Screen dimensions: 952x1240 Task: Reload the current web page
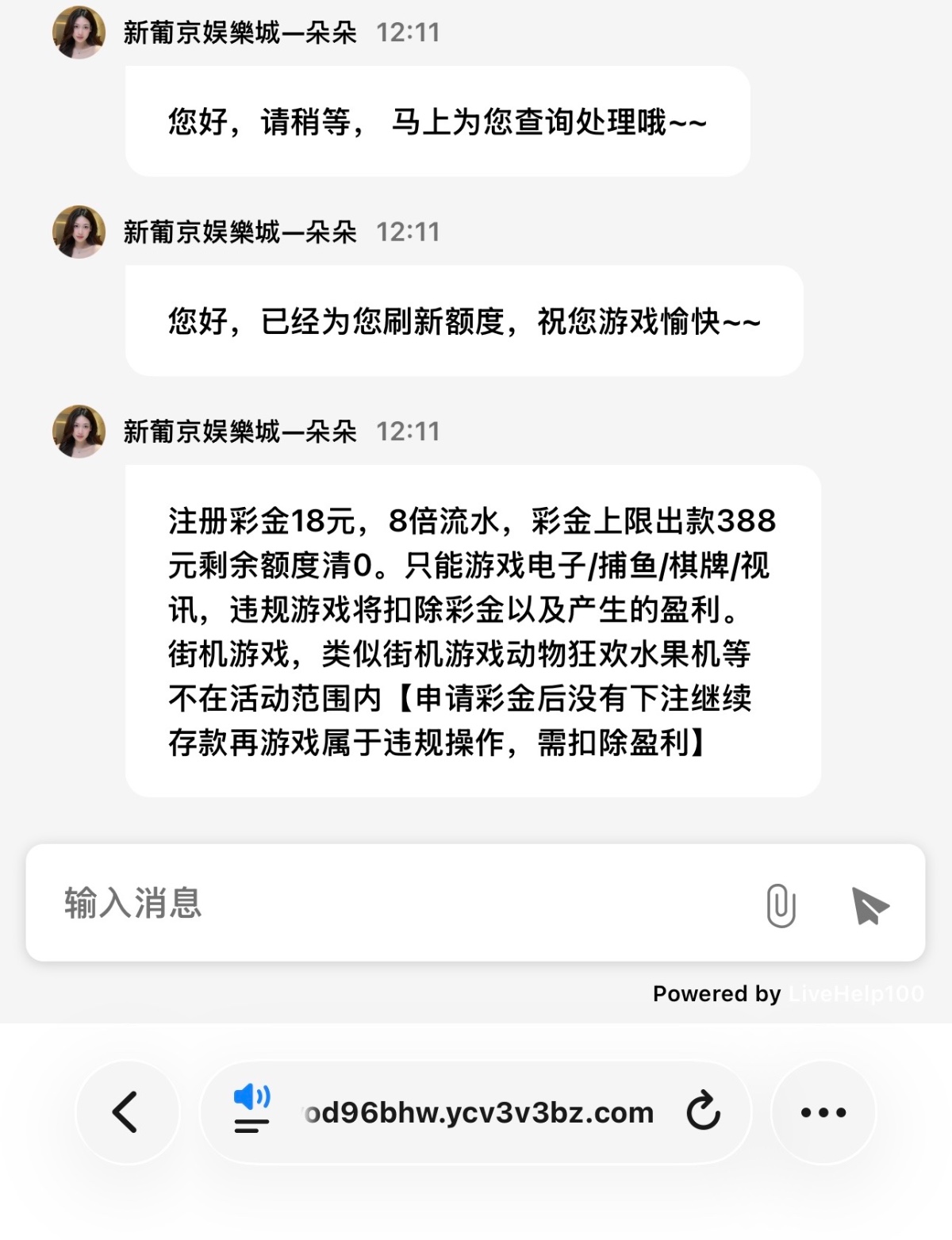(x=703, y=1111)
